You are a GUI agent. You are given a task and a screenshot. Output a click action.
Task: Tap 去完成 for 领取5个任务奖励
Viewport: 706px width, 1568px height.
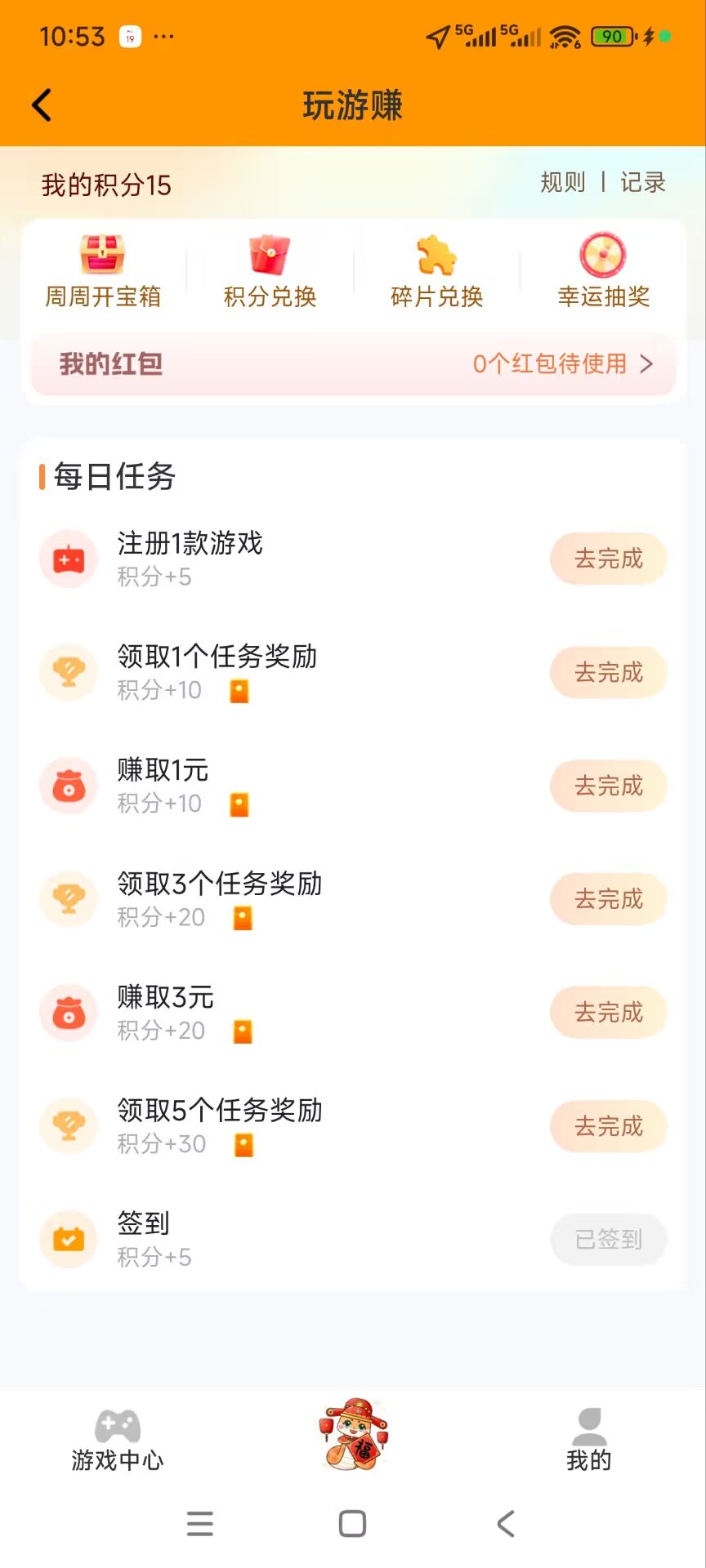pyautogui.click(x=608, y=1125)
